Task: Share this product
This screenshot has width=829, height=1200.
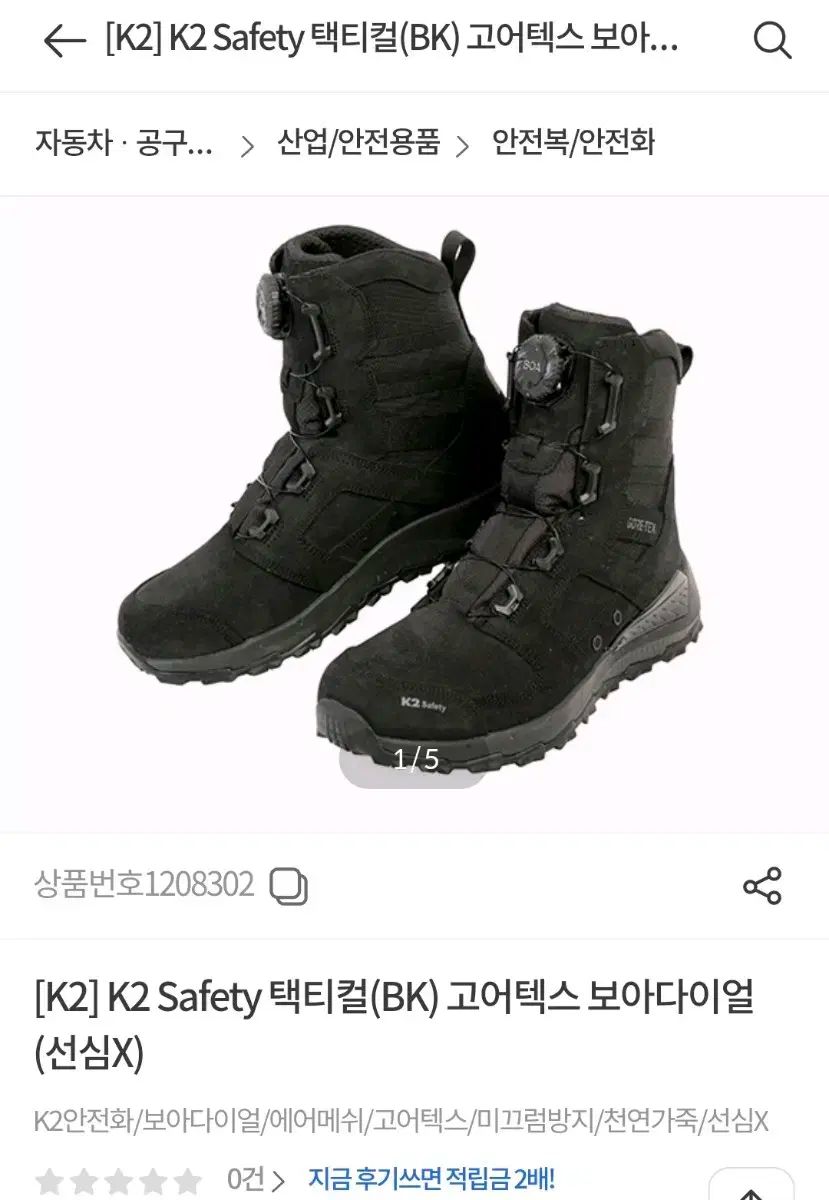Action: [762, 886]
